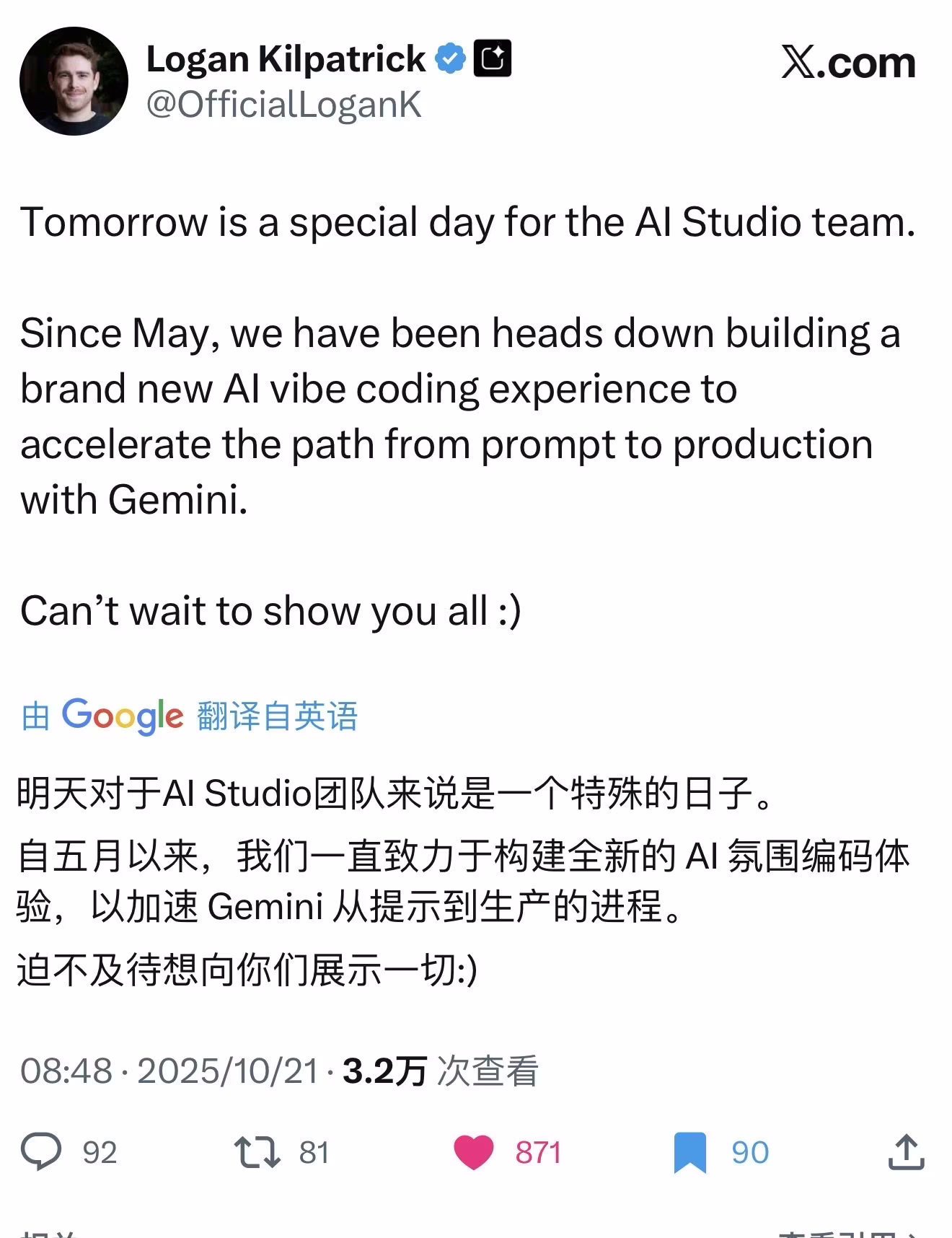Repost the AI Studio tweet

click(257, 1152)
